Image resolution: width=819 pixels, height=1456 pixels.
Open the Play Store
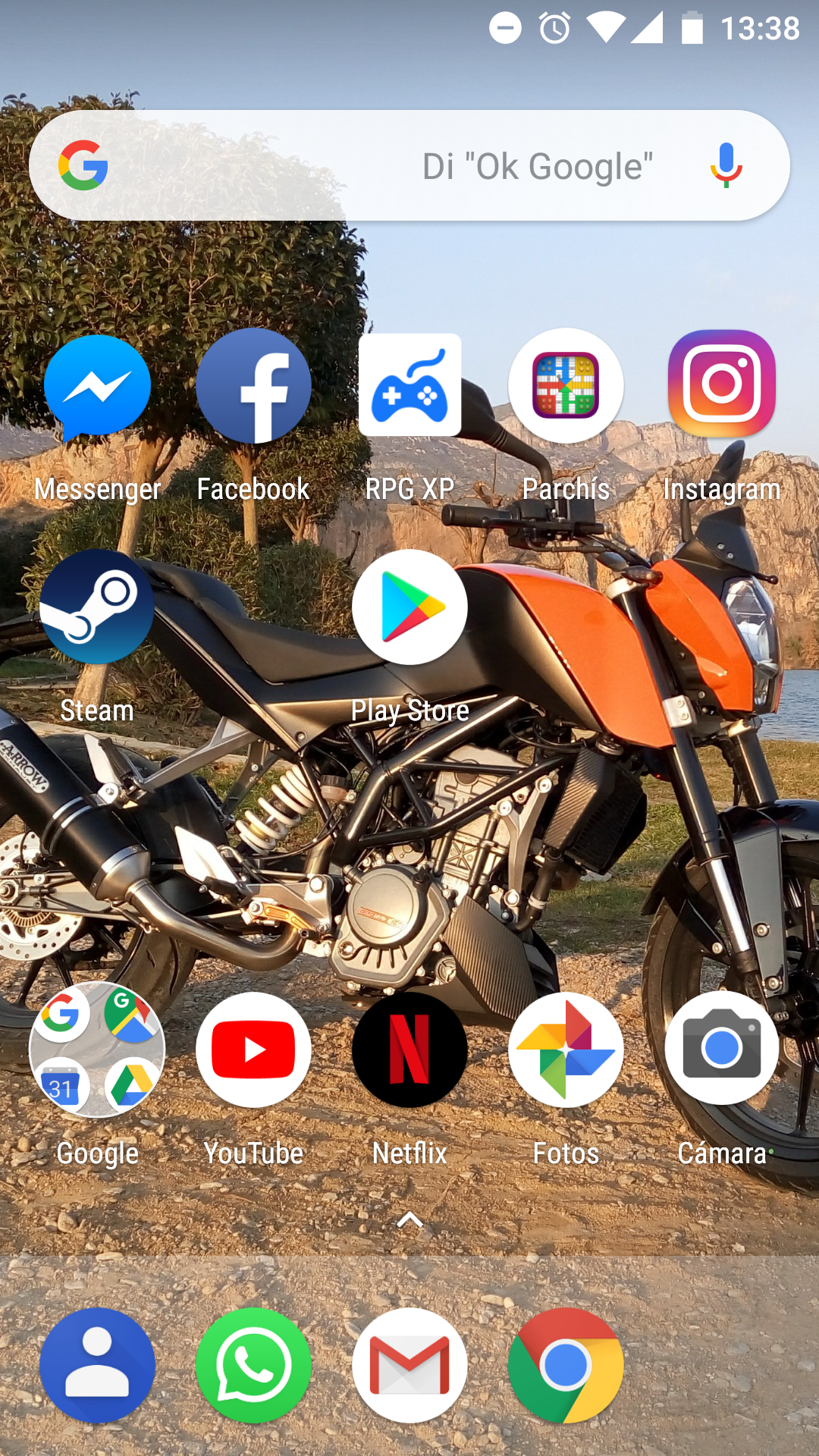pyautogui.click(x=409, y=607)
